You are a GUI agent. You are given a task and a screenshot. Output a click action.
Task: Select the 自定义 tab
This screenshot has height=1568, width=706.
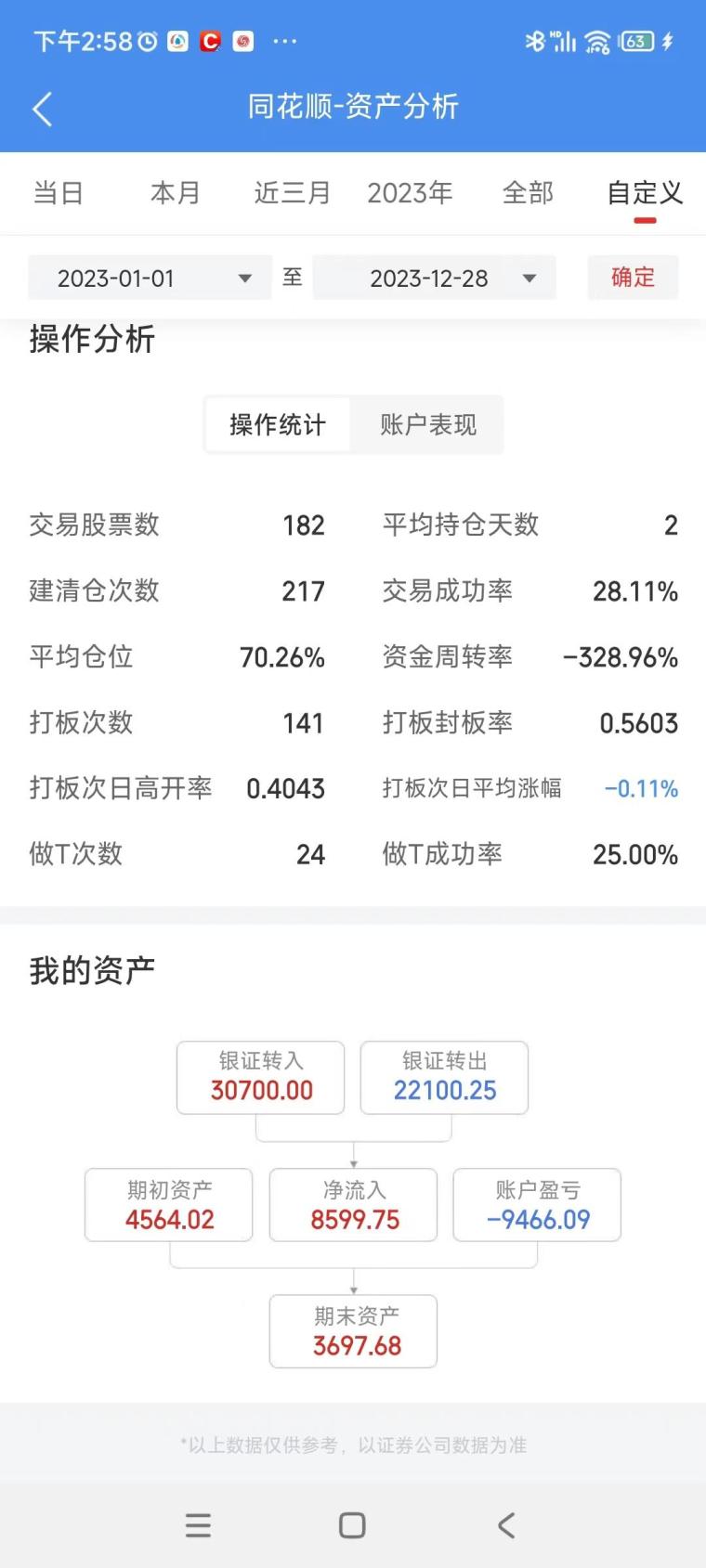(x=645, y=193)
